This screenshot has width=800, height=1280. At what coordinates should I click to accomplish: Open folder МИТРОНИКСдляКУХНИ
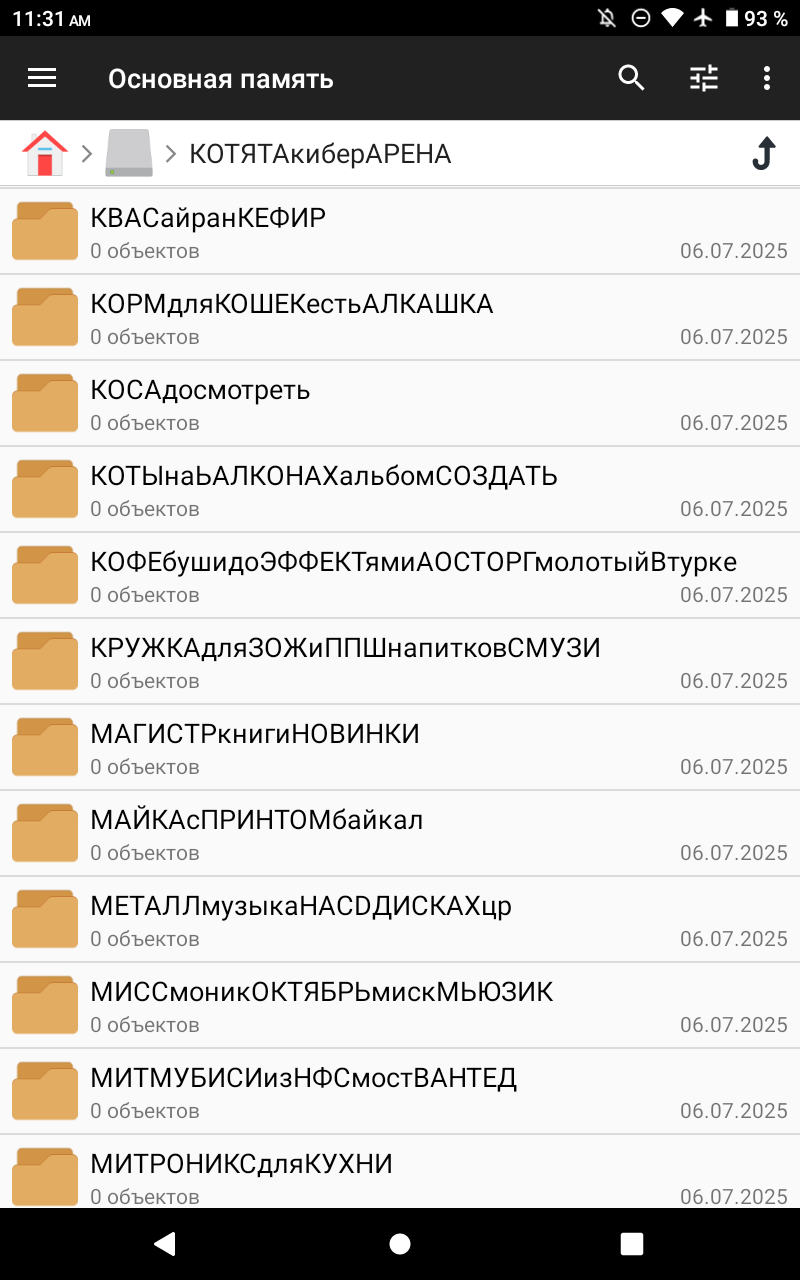coord(400,1172)
